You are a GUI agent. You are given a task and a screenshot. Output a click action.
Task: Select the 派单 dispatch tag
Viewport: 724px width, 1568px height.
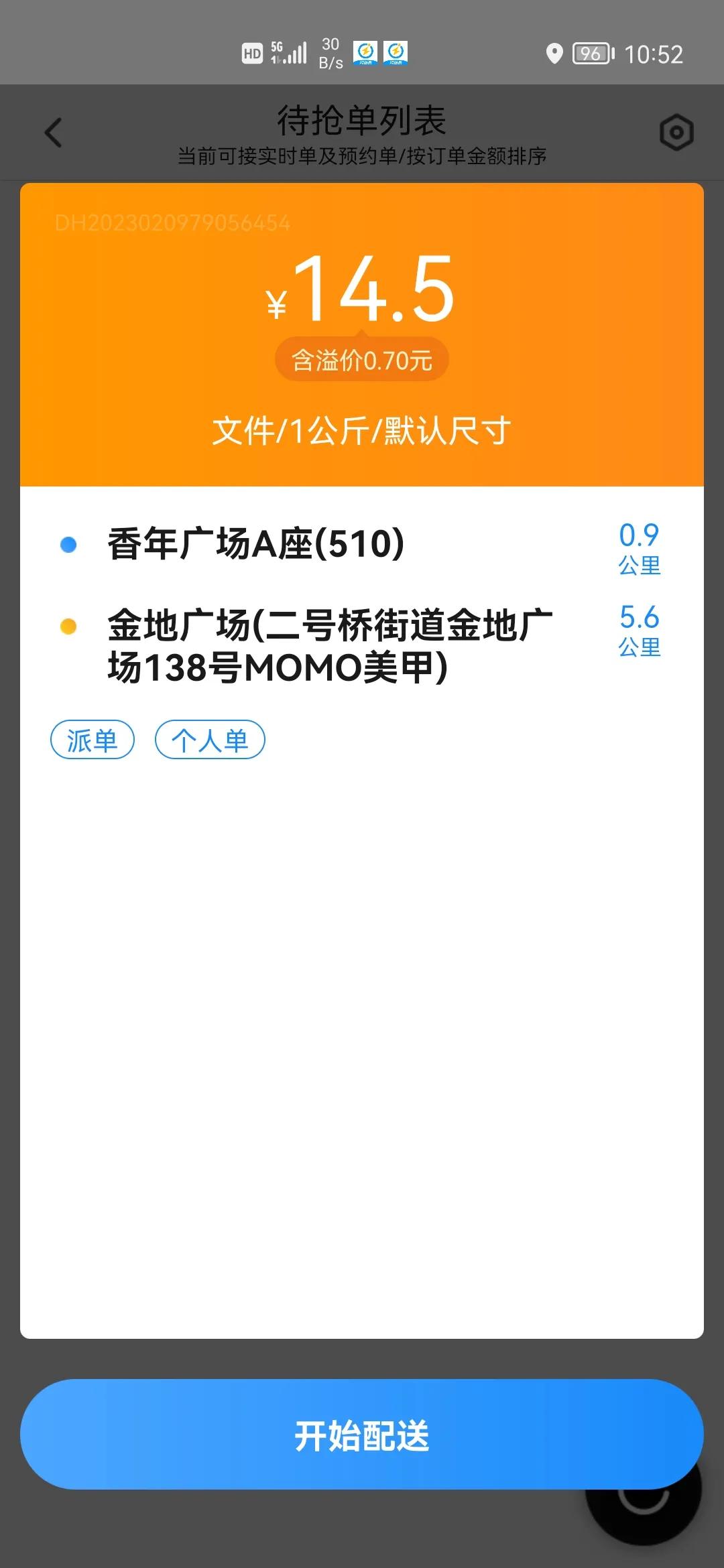click(93, 738)
